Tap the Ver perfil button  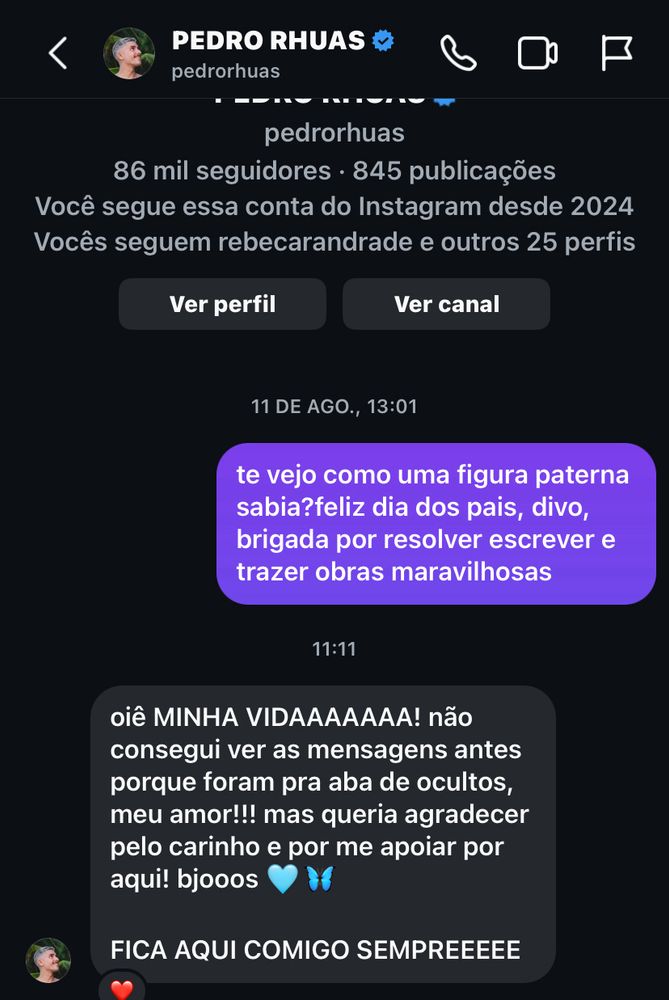tap(222, 304)
